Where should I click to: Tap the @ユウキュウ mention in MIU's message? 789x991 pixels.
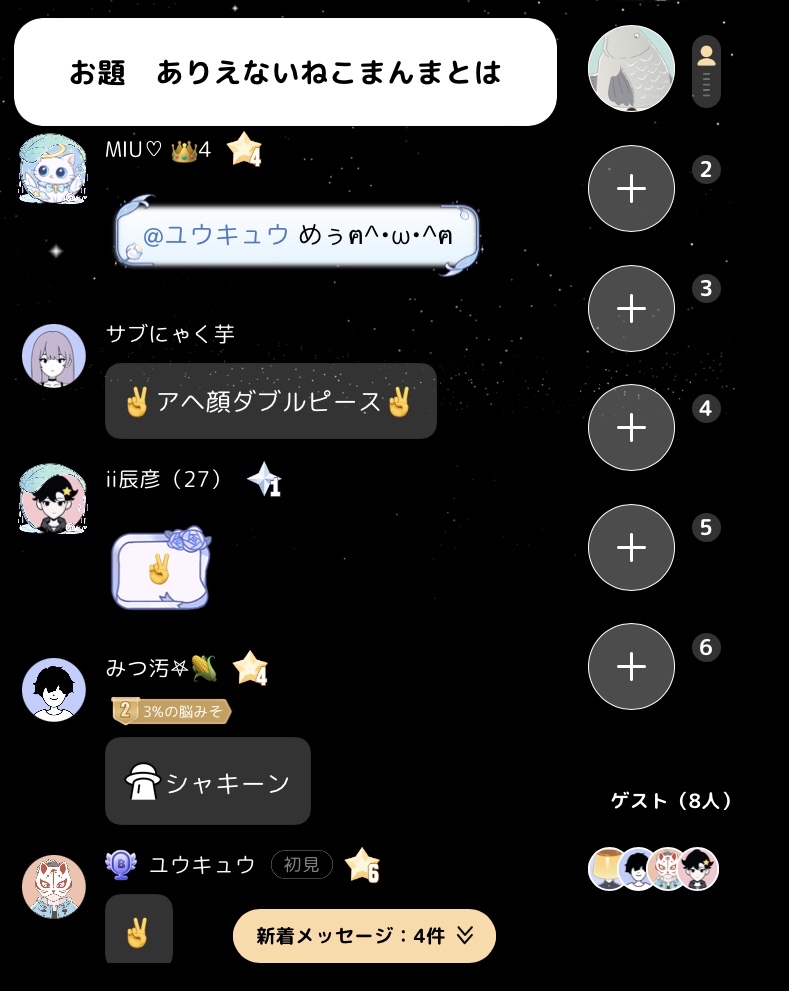click(216, 236)
